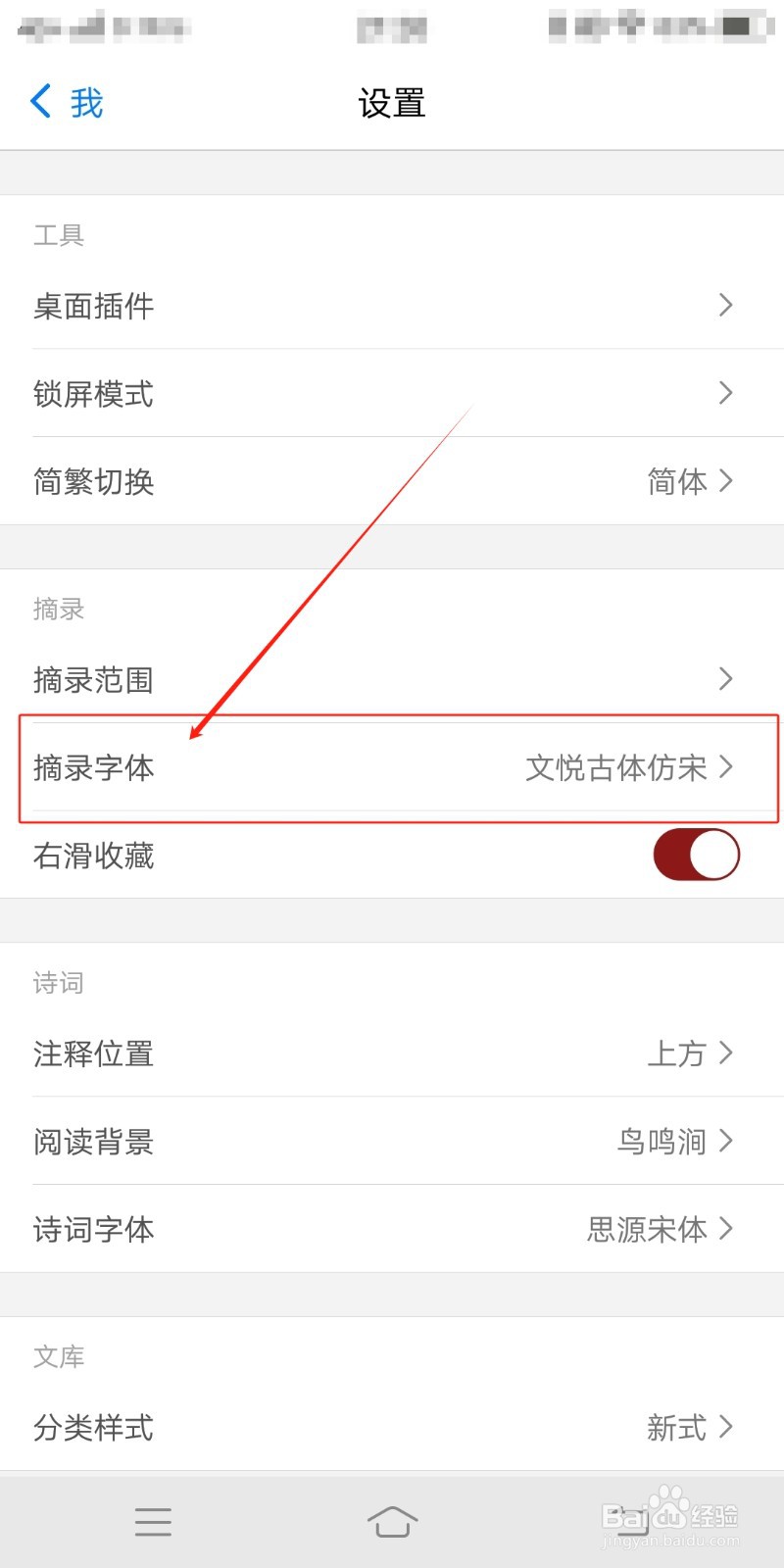Open 分类样式 category style set to 新式

click(x=392, y=1428)
